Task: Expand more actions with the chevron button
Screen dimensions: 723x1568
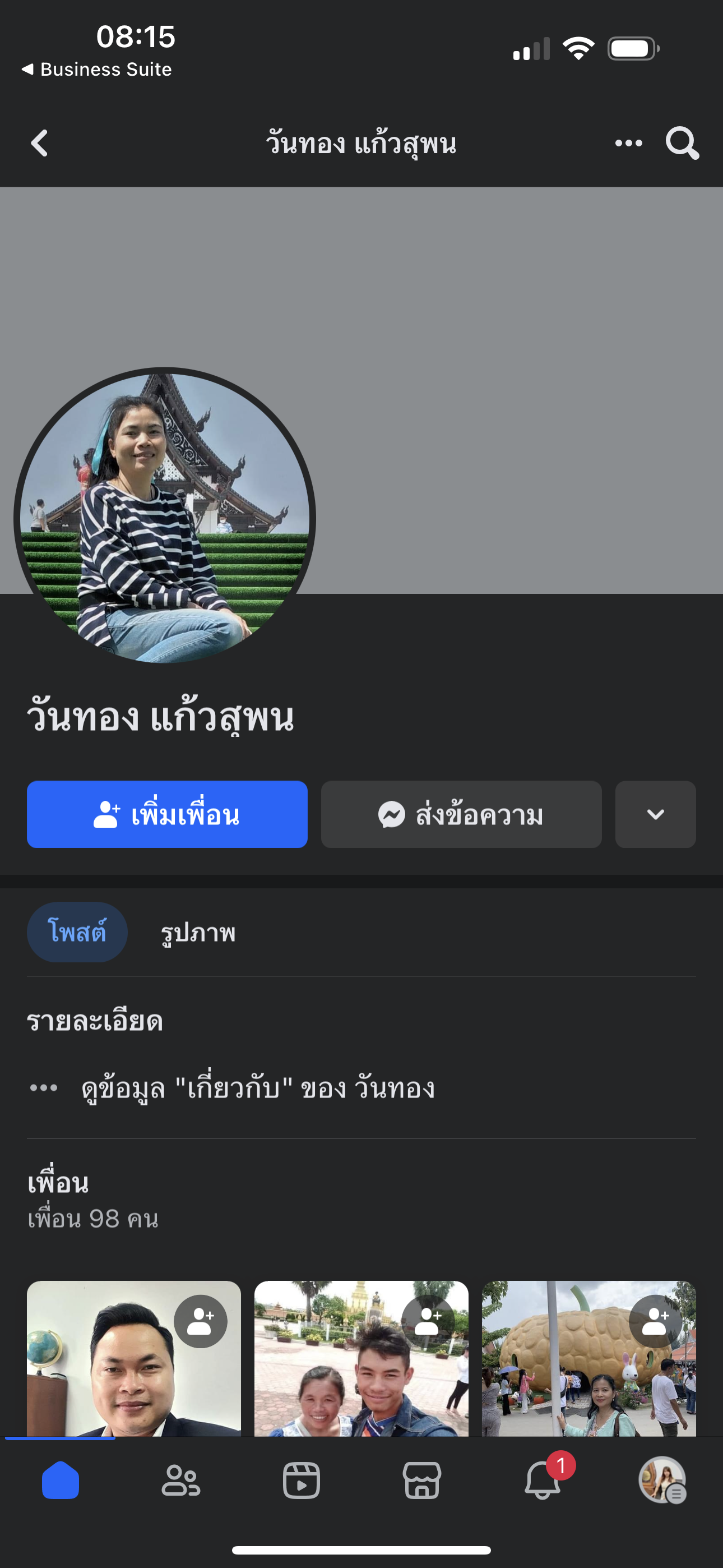Action: 655,814
